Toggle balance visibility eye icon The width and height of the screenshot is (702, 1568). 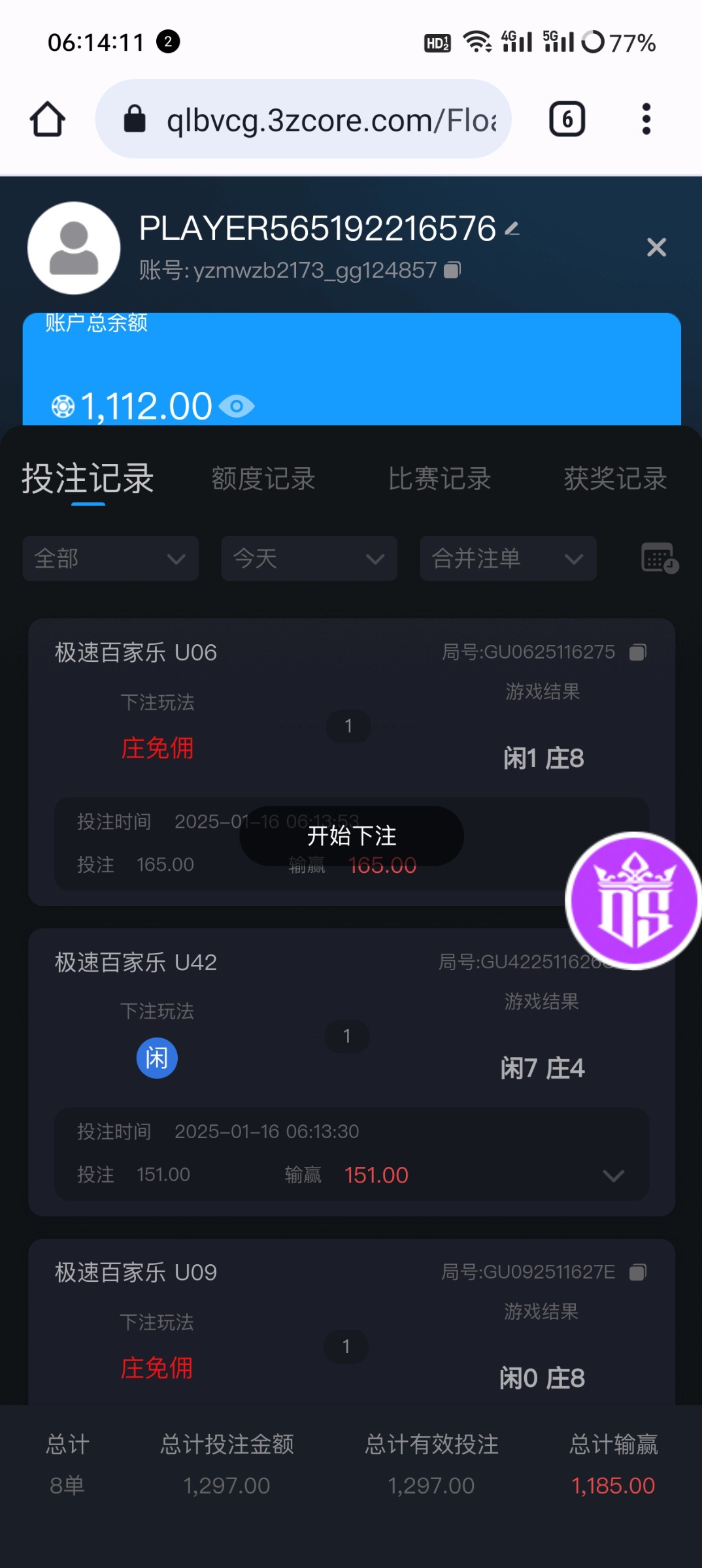pos(237,406)
